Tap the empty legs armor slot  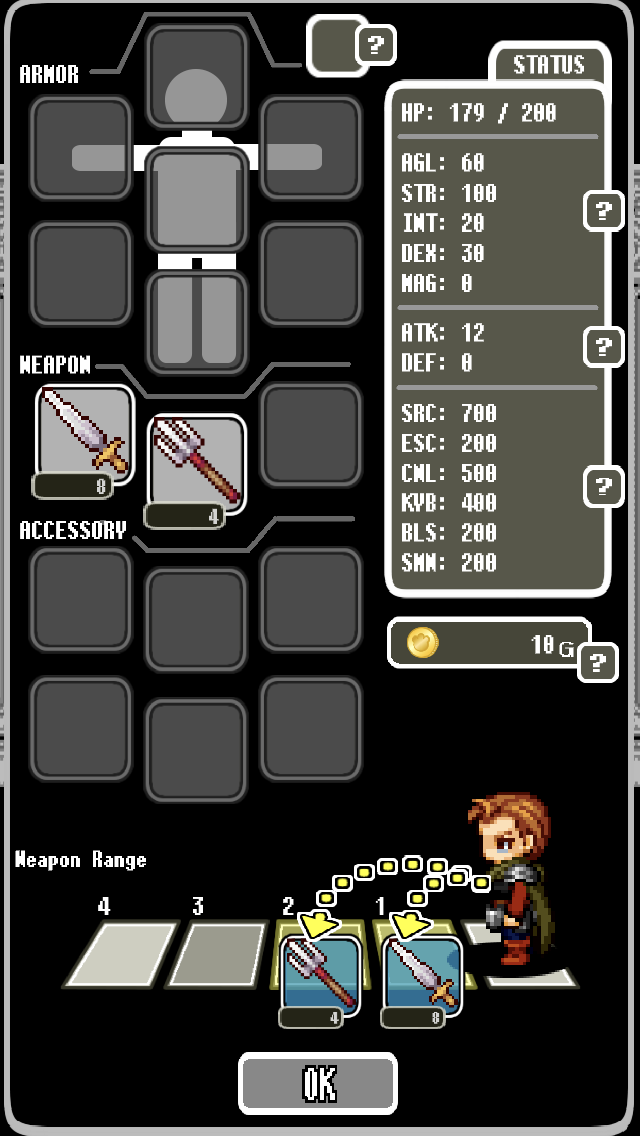(x=196, y=322)
